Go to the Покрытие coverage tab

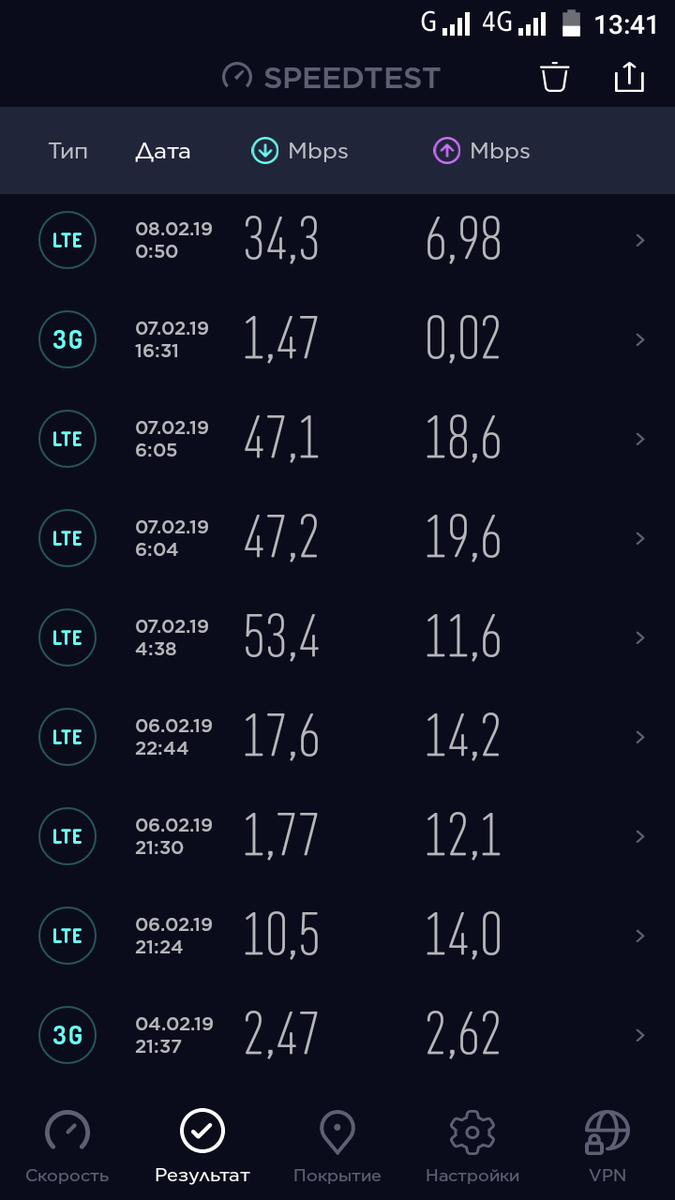click(337, 1146)
